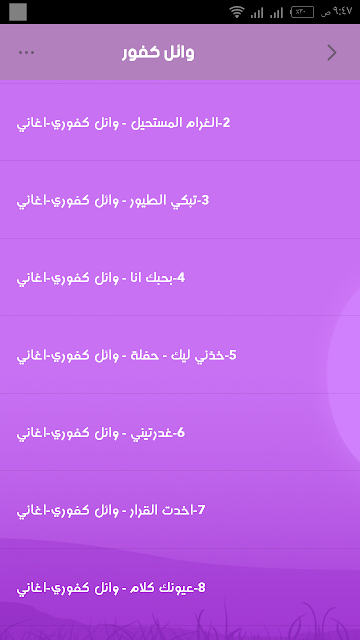This screenshot has width=360, height=640.
Task: Play song 5 خدني ليك حفلة
Action: [x=180, y=355]
